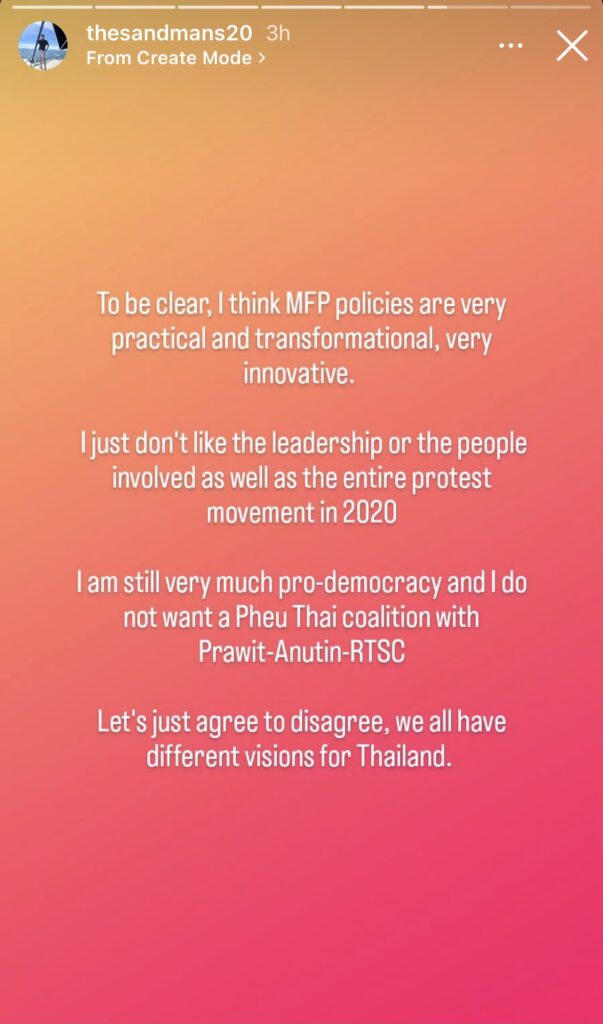Open thesandmans20's profile picture
Screen dimensions: 603x1024
[44, 45]
